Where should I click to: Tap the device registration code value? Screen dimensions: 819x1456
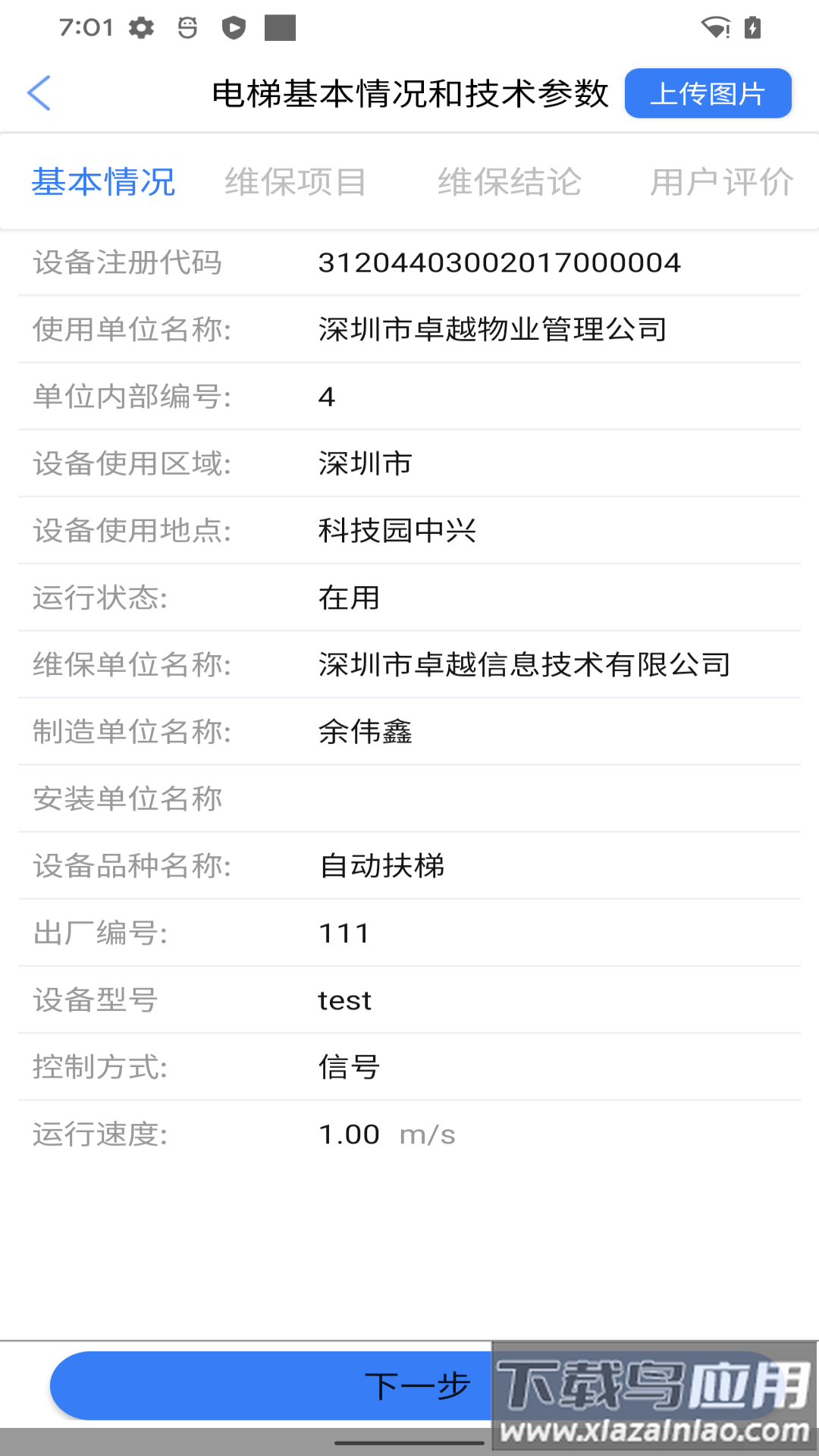coord(499,262)
